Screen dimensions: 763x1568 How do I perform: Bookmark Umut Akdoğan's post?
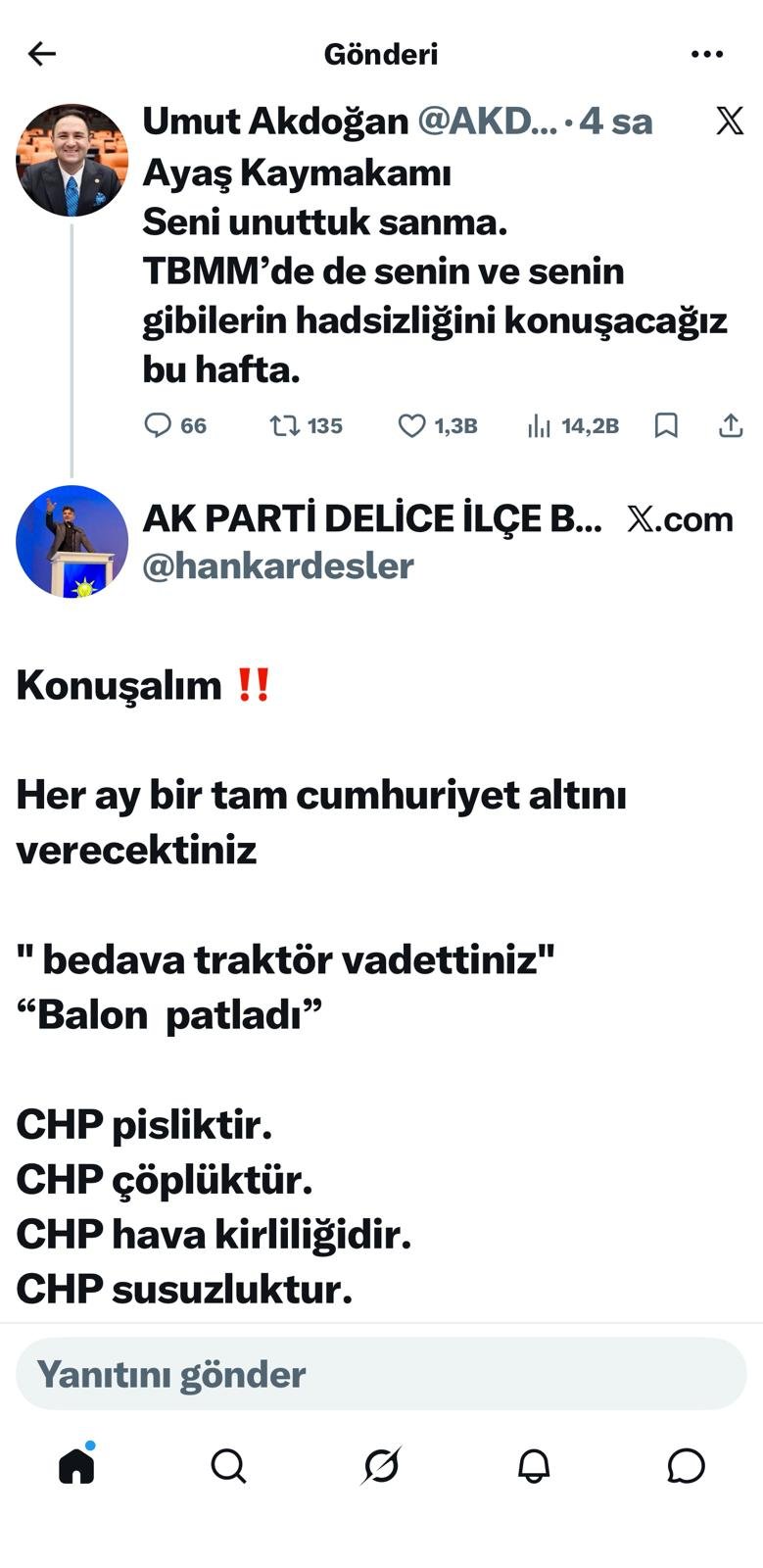666,425
